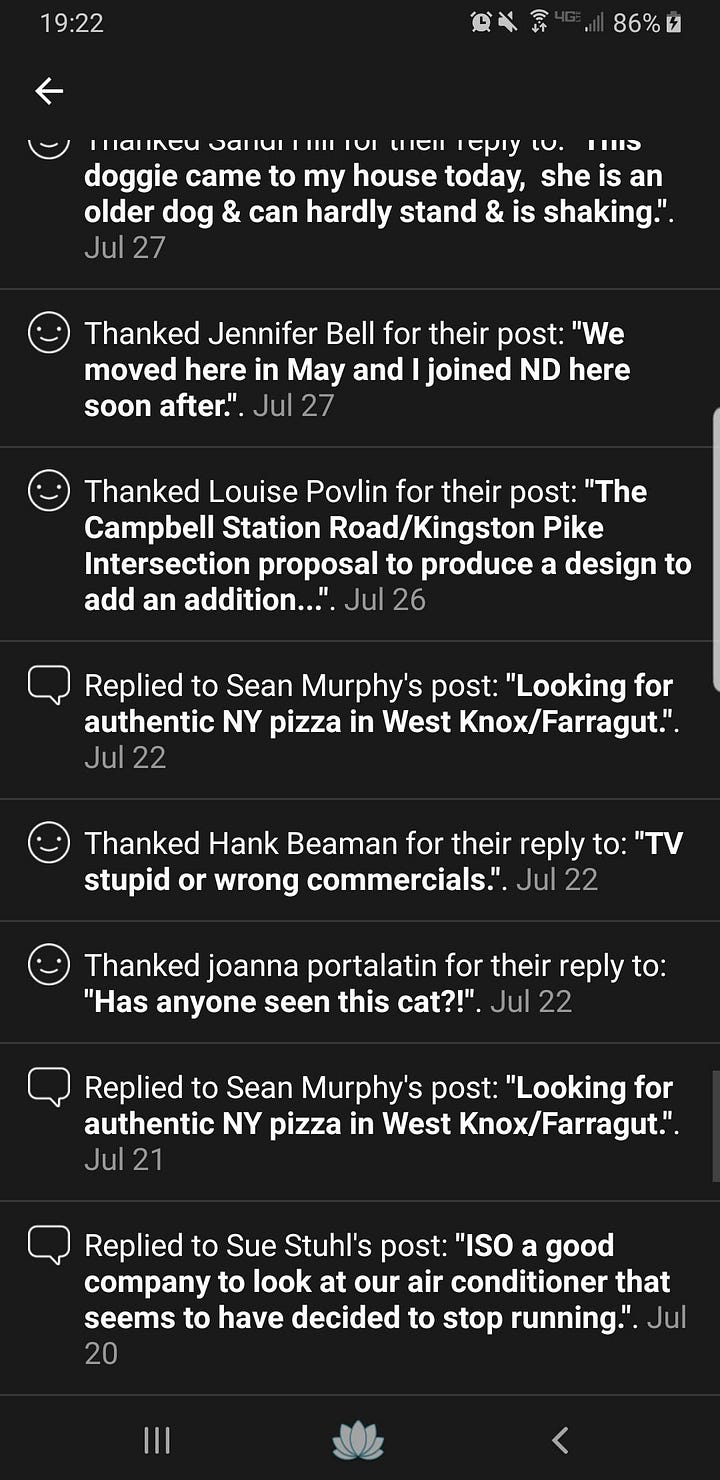This screenshot has width=720, height=1480.
Task: Open the Jul 22 reply to Sean Murphy
Action: 379,720
